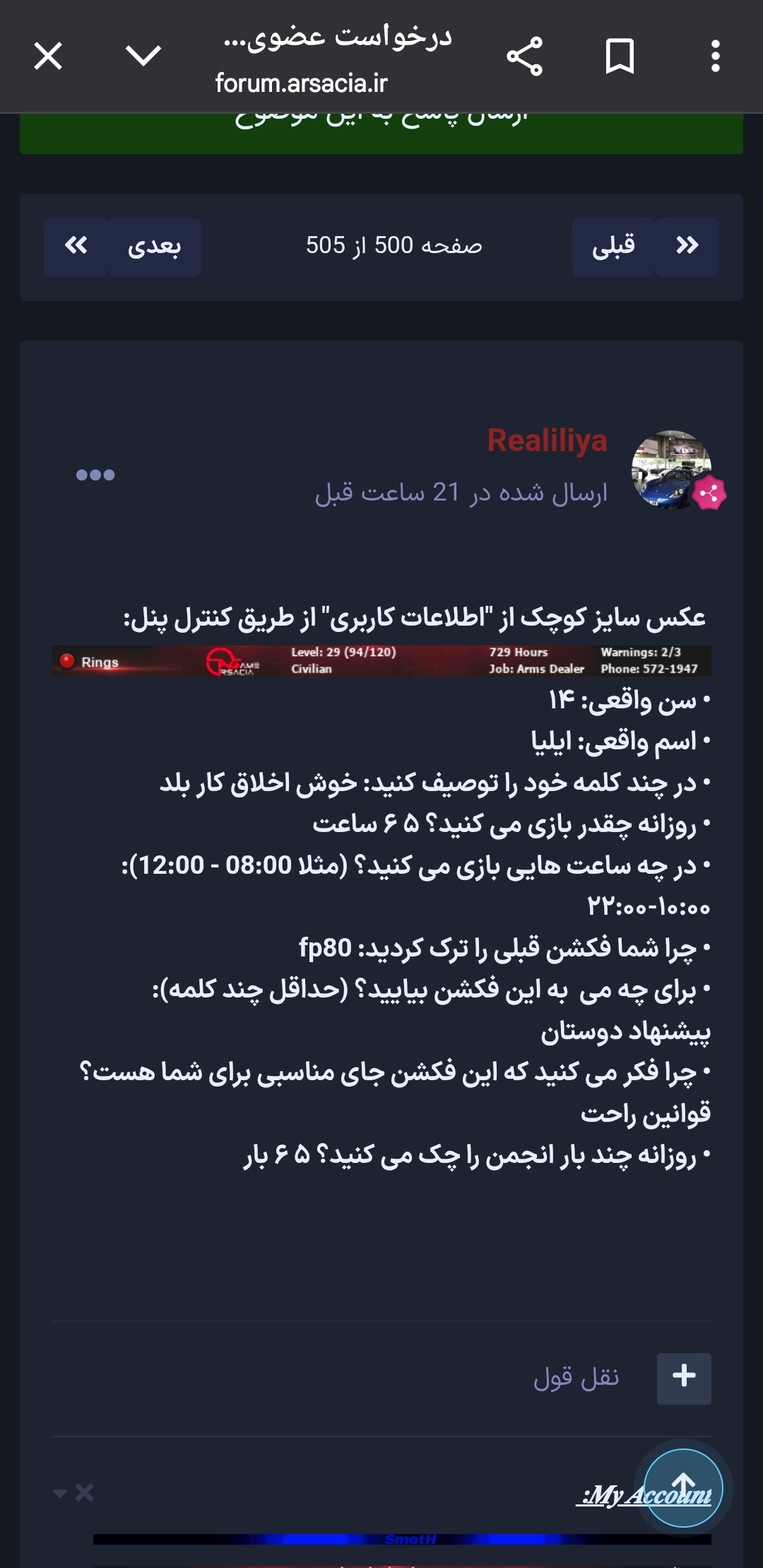
Task: Bookmark this forum page
Action: (x=620, y=57)
